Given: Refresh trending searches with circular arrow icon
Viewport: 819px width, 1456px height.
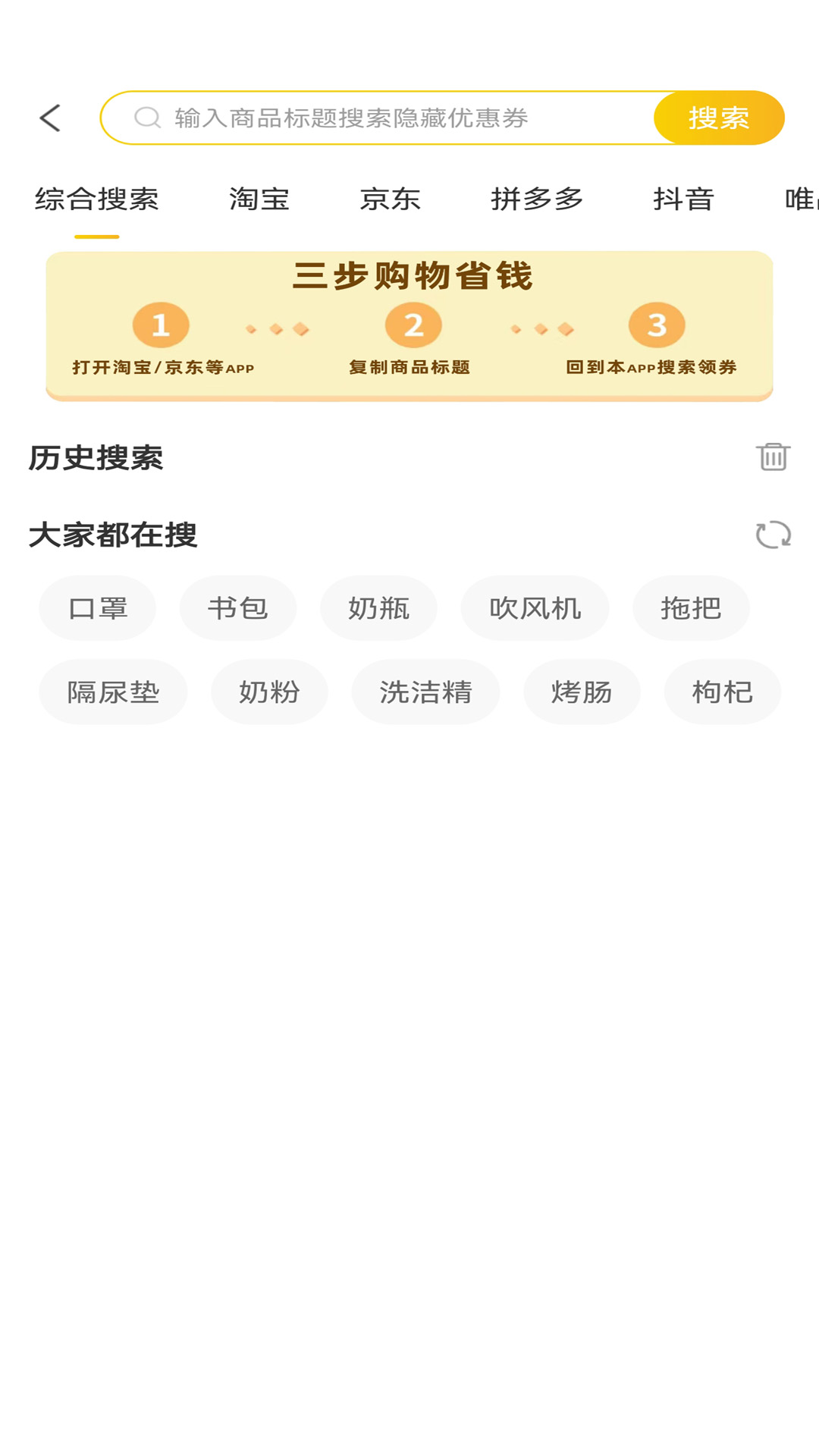Looking at the screenshot, I should click(773, 535).
